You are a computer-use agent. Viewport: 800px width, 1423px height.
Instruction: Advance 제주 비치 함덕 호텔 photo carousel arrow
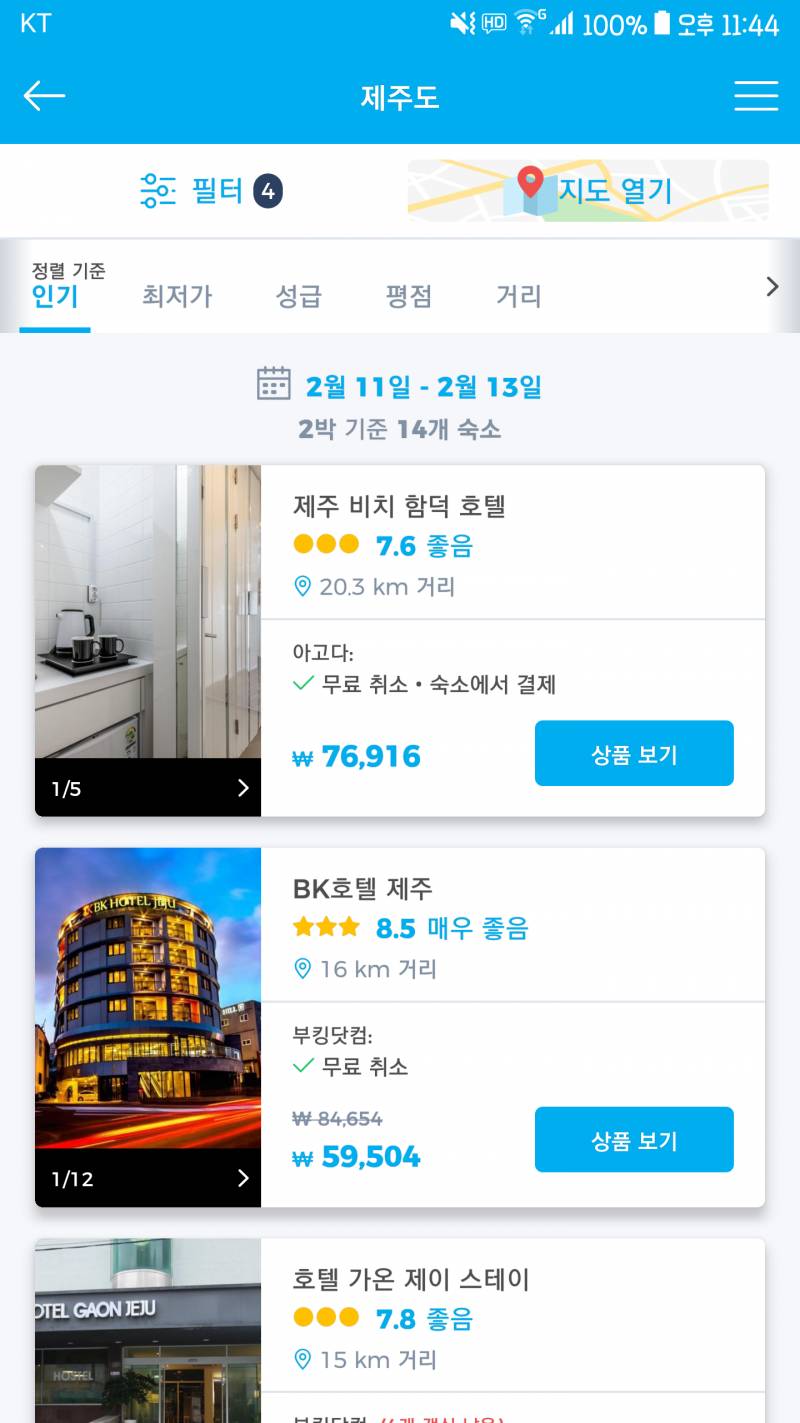pyautogui.click(x=243, y=787)
